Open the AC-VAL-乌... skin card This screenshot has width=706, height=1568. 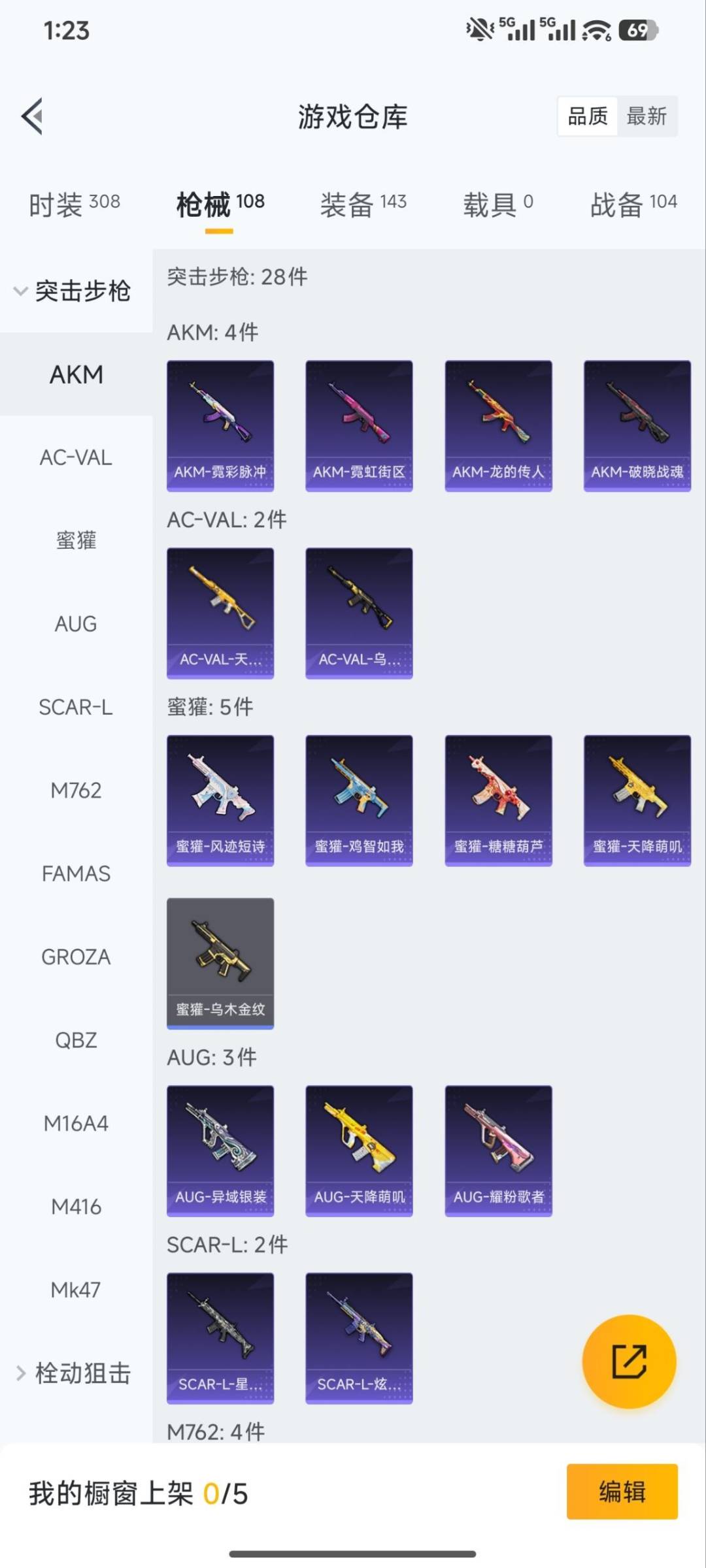(x=359, y=610)
